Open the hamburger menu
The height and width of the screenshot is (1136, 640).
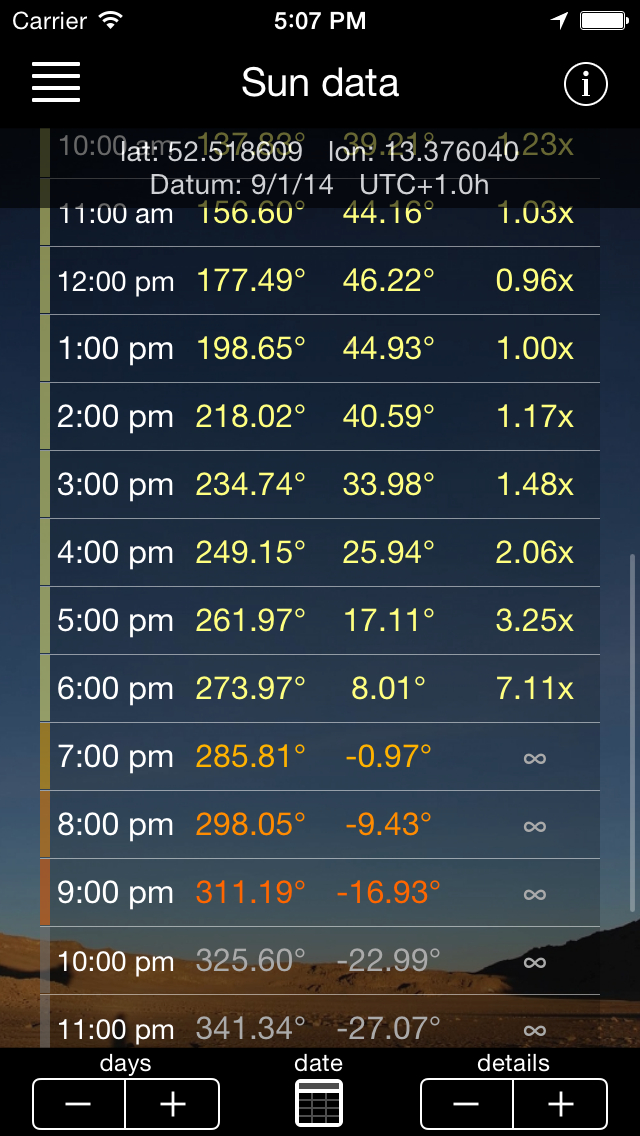pos(56,82)
